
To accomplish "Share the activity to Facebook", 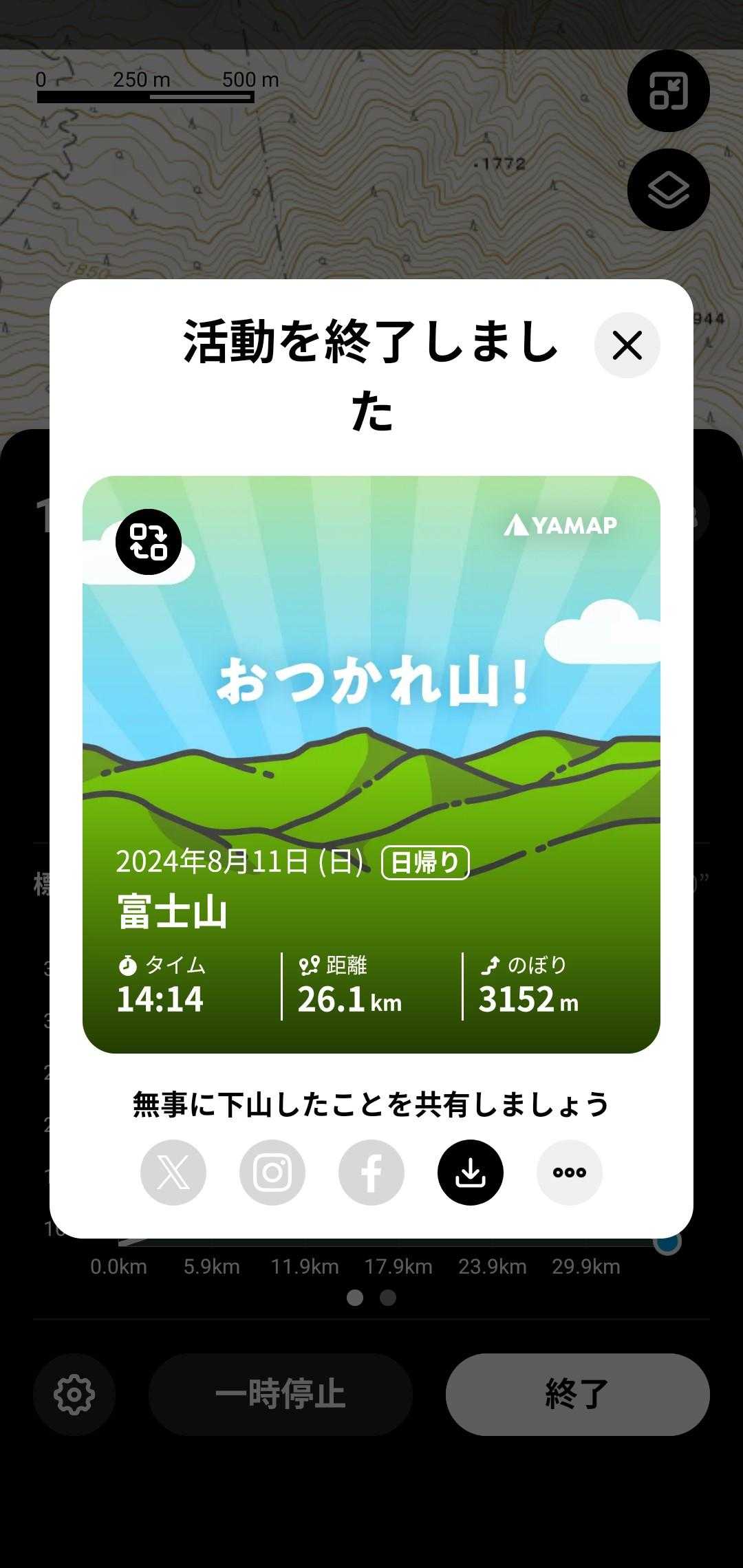I will pyautogui.click(x=371, y=1172).
